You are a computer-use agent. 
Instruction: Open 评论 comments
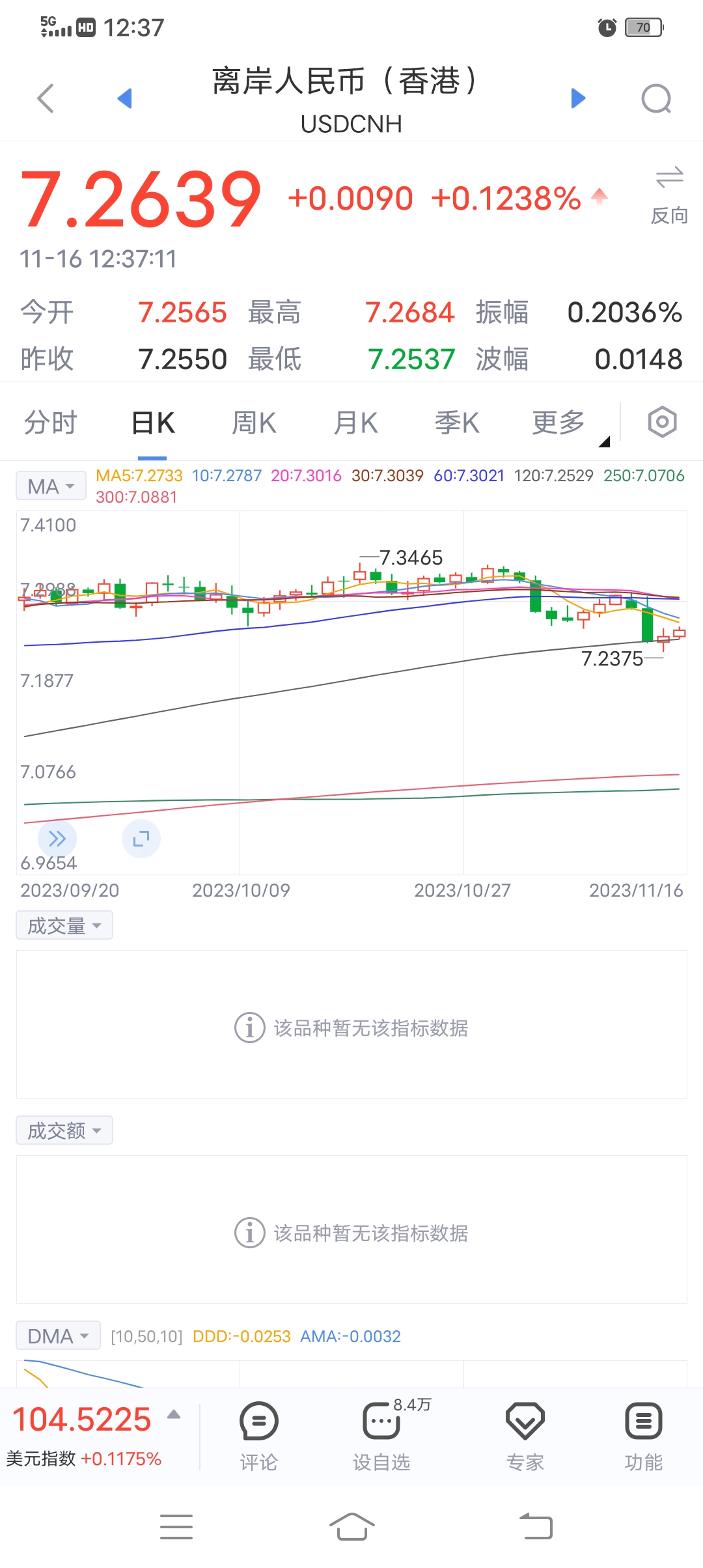pyautogui.click(x=259, y=1436)
